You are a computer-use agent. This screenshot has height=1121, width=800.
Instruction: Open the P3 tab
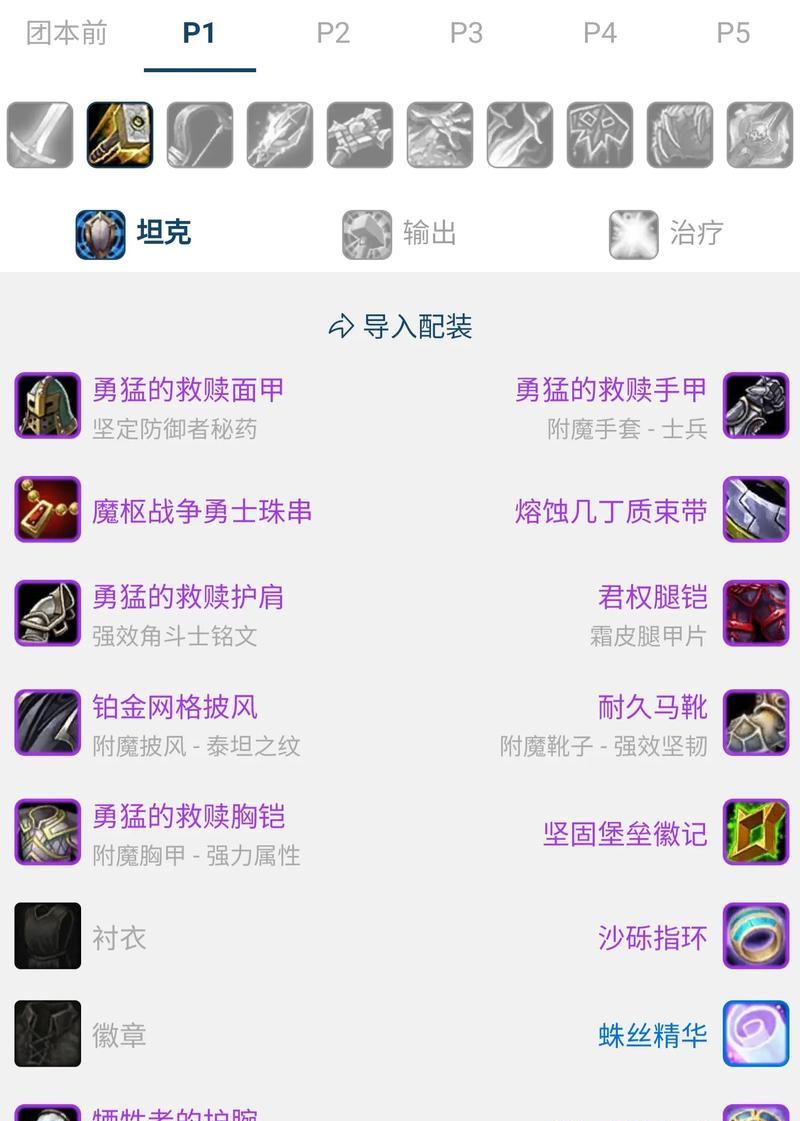coord(466,33)
